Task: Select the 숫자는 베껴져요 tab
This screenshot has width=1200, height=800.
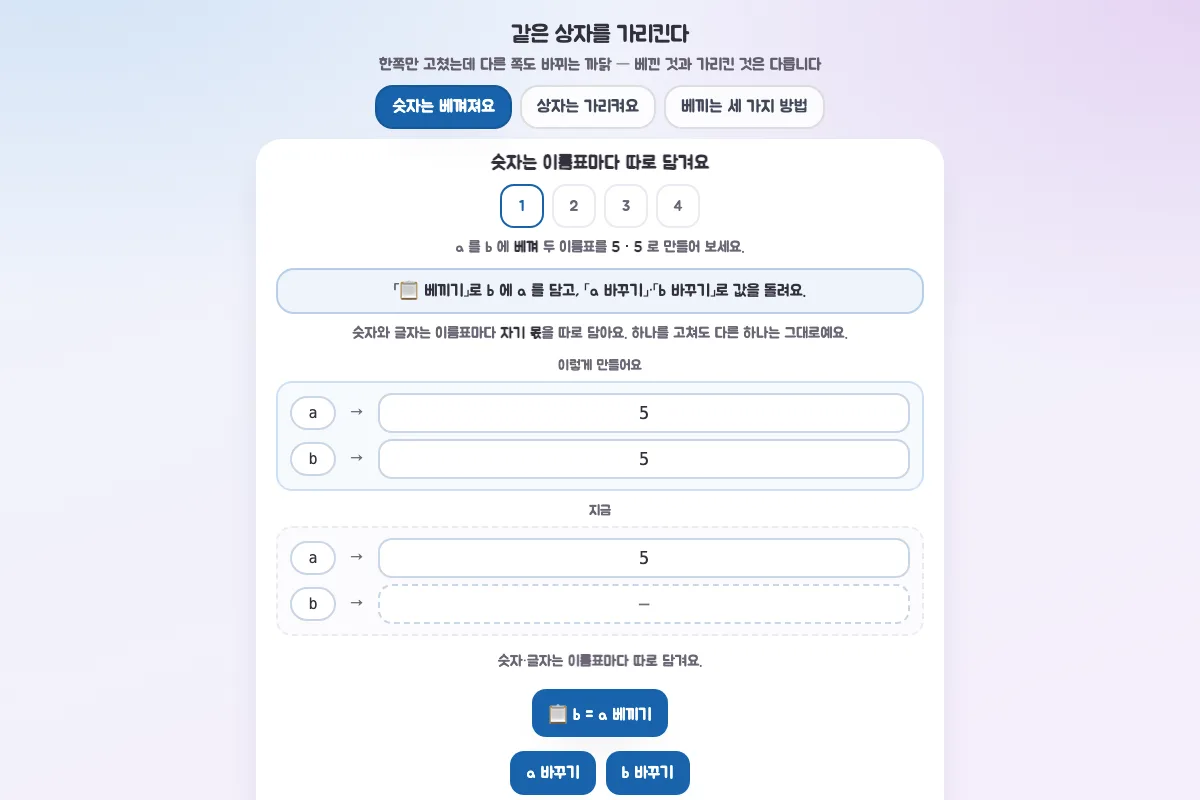Action: (443, 107)
